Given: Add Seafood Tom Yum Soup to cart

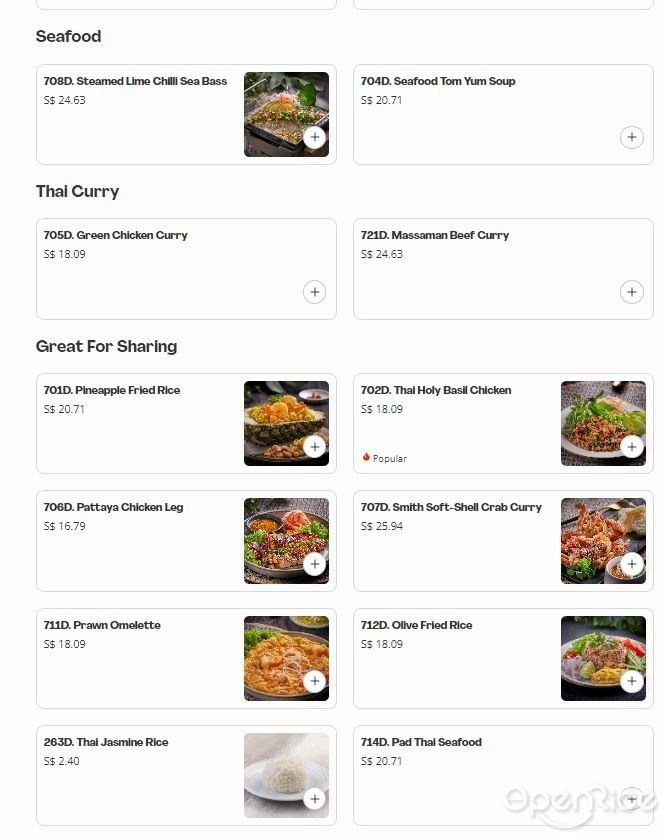Looking at the screenshot, I should 631,138.
